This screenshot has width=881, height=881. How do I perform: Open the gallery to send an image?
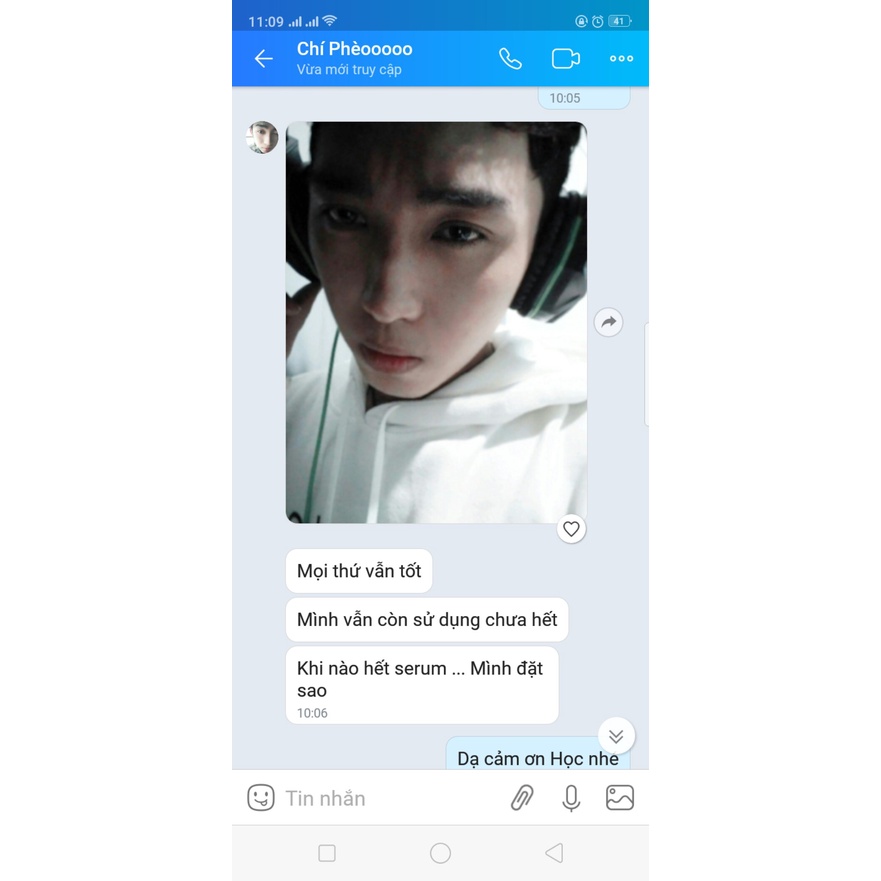click(620, 797)
